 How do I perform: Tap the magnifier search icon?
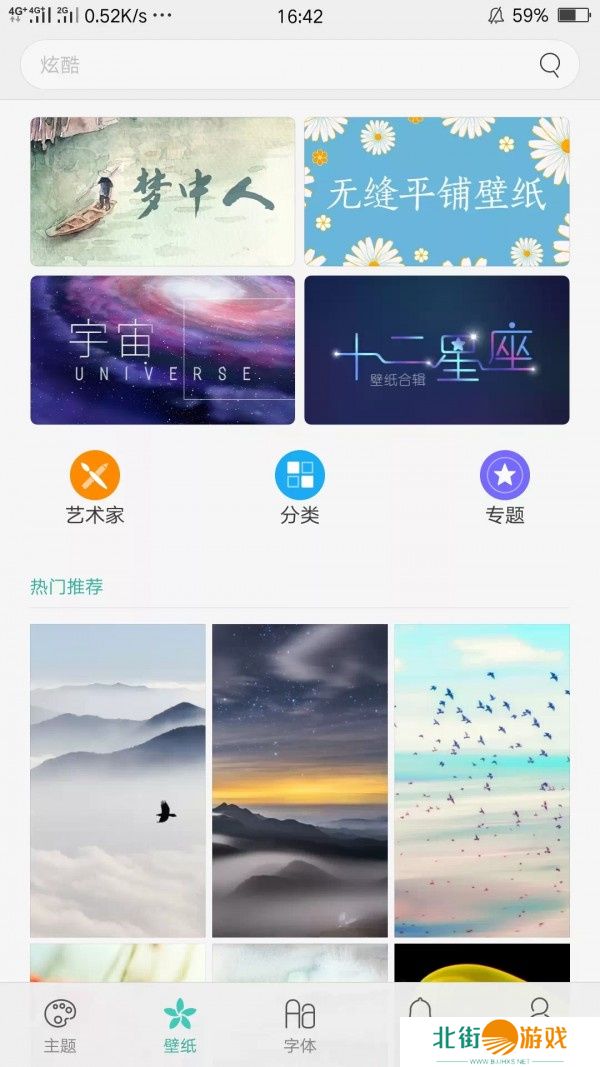[550, 65]
